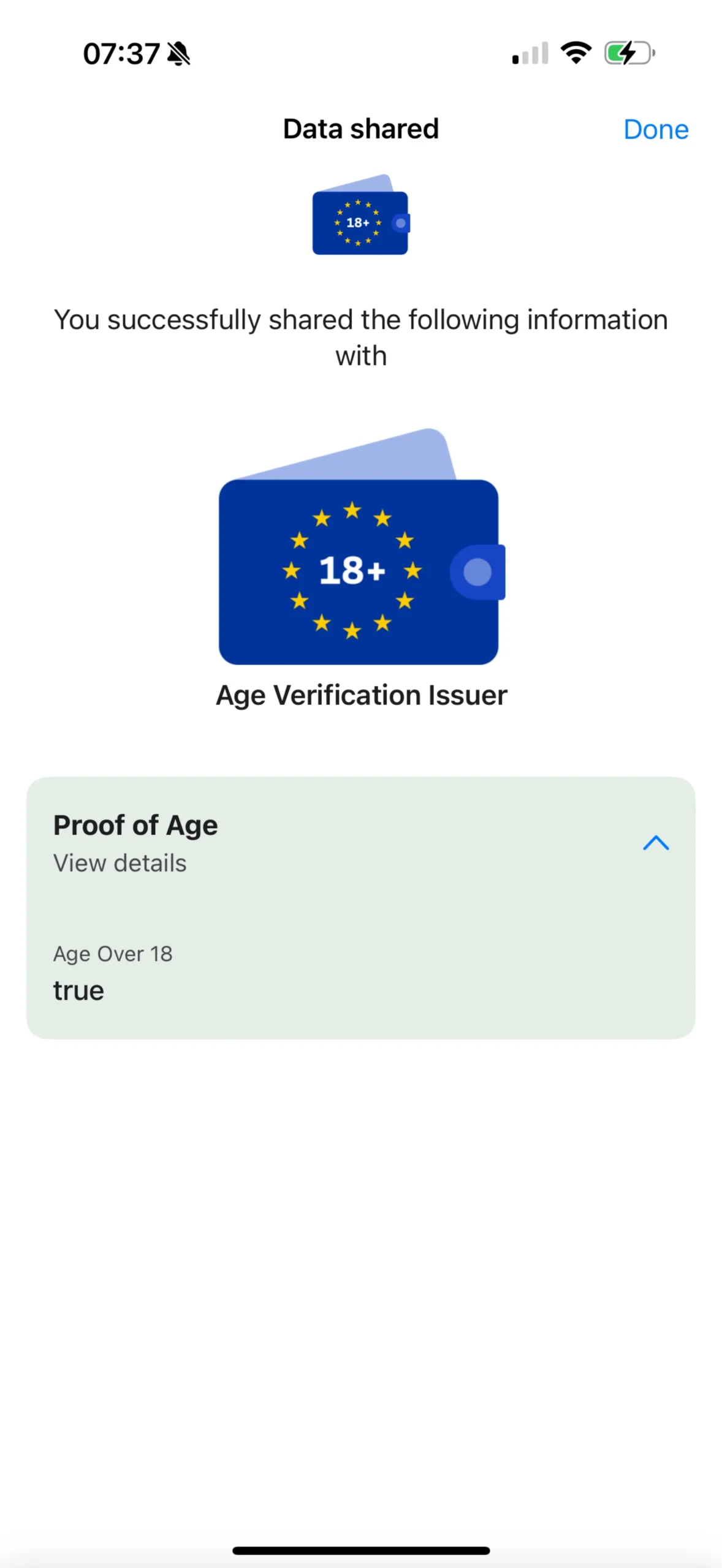This screenshot has width=722, height=1568.
Task: Tap Done to close the Data shared screen
Action: click(x=655, y=130)
